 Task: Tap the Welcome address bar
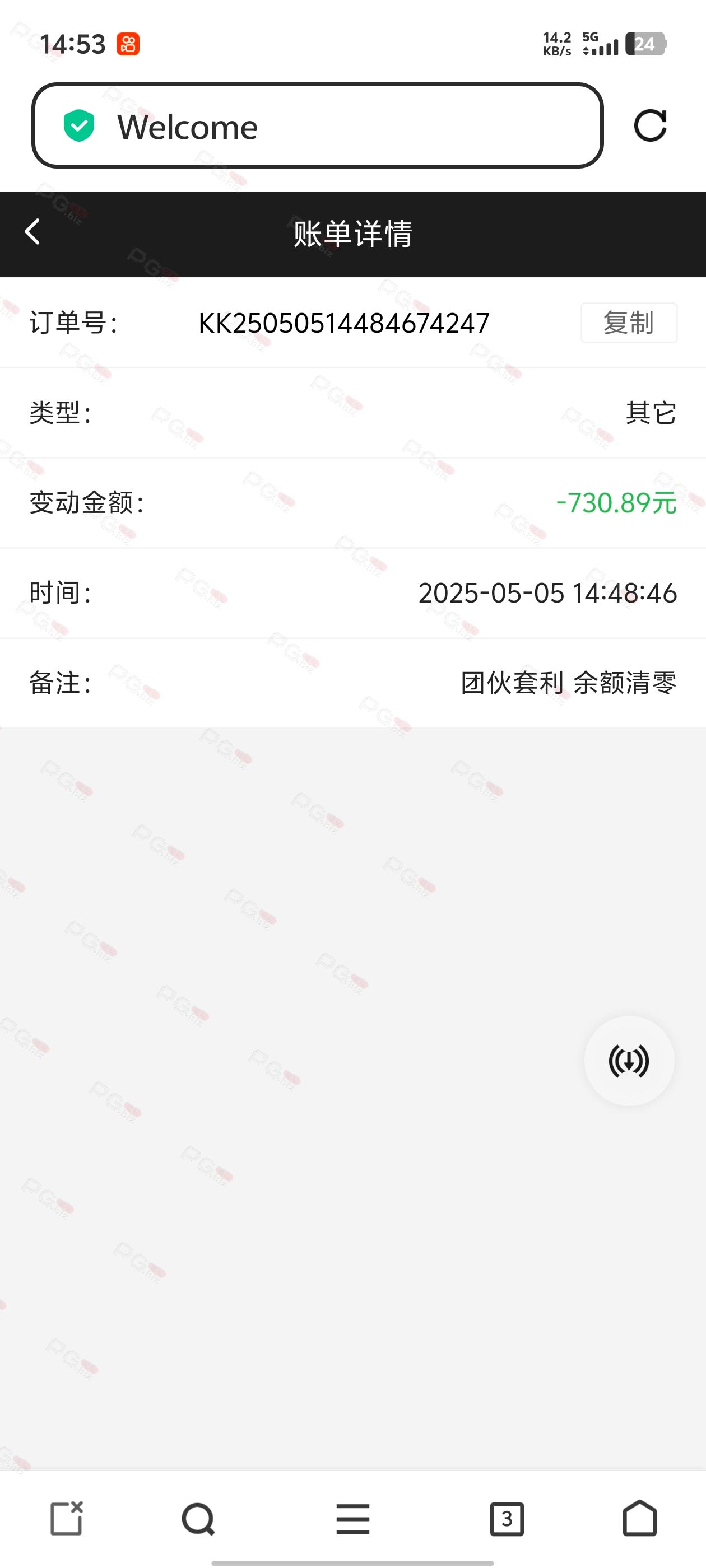(x=317, y=125)
